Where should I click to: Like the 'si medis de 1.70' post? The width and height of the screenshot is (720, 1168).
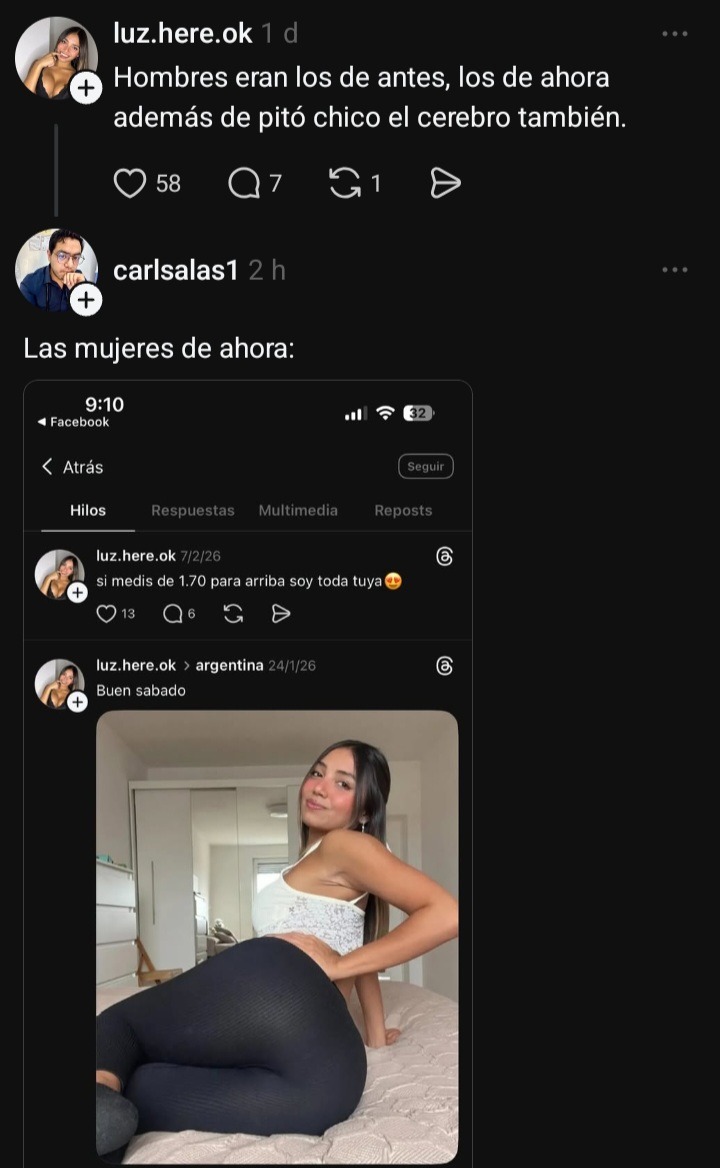(x=108, y=614)
